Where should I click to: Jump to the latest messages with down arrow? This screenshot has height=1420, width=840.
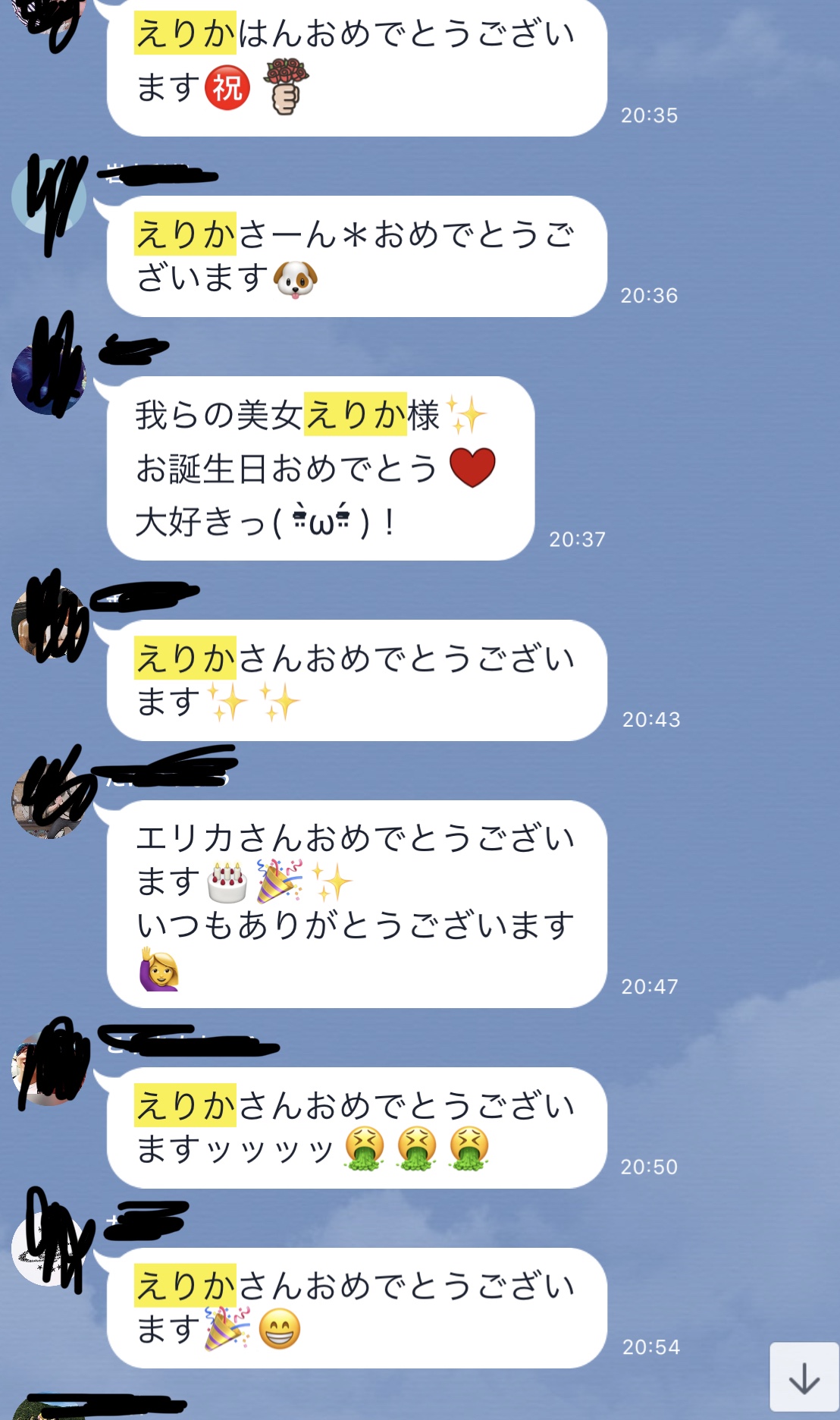804,1377
